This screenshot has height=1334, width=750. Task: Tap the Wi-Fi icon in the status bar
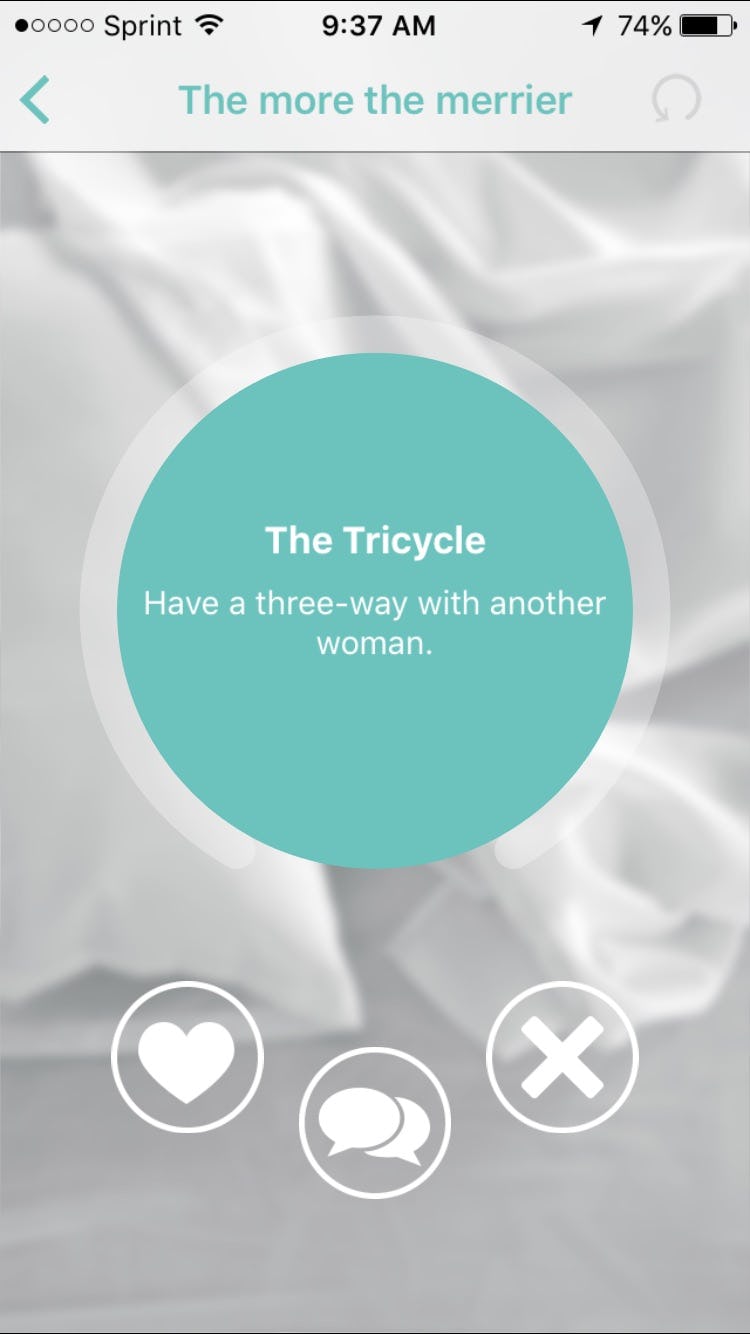(x=211, y=25)
